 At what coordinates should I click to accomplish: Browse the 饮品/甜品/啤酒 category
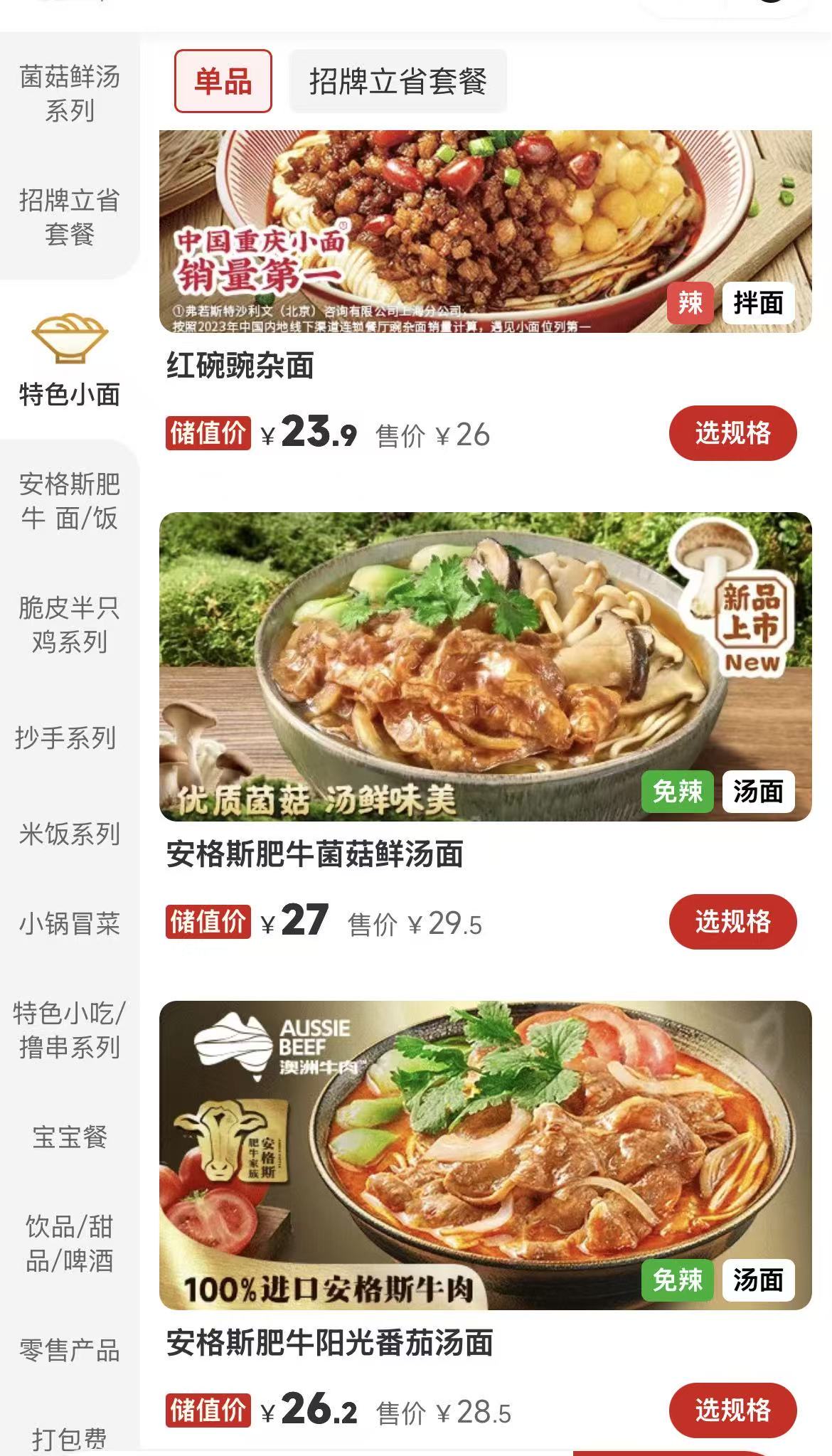click(x=69, y=1243)
